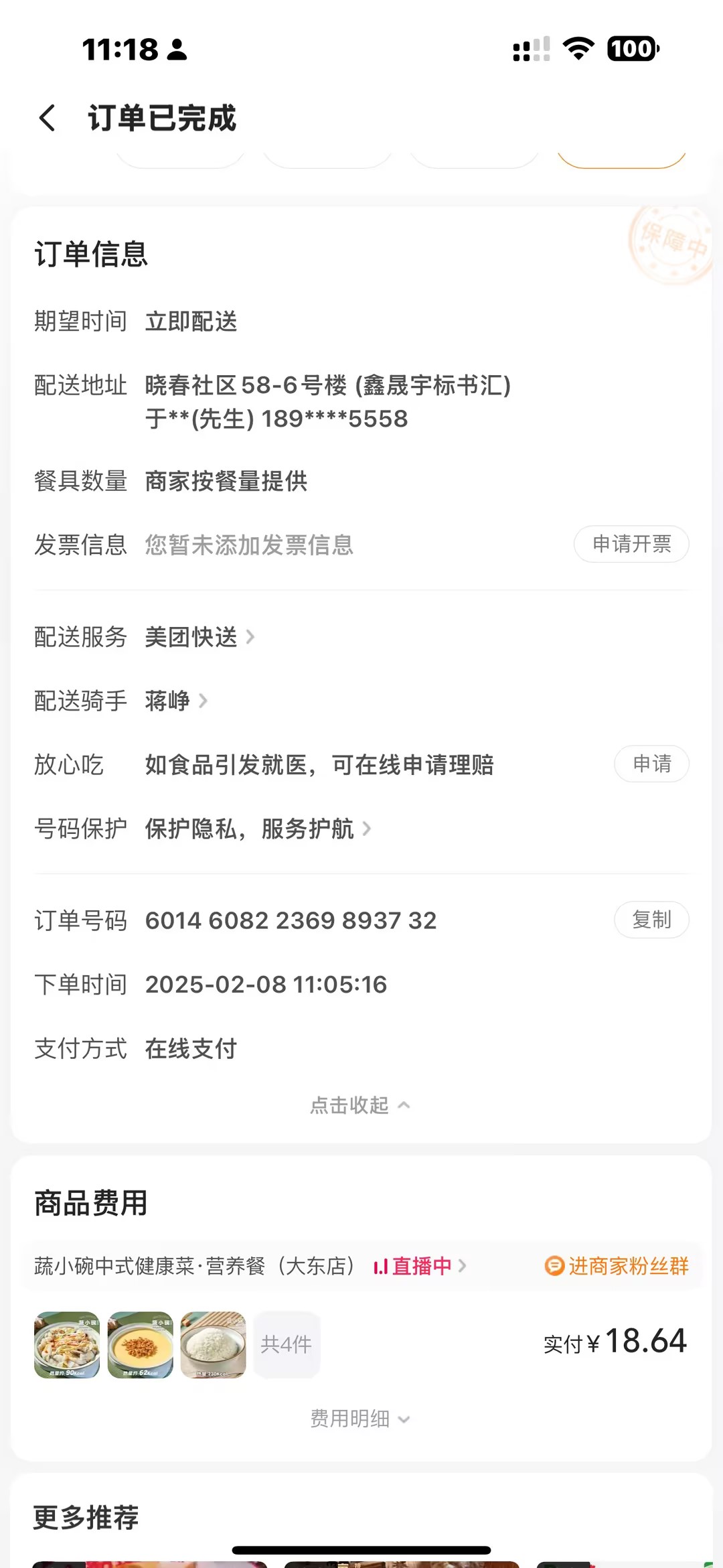Image resolution: width=723 pixels, height=1568 pixels.
Task: Expand 费用明细 cost breakdown
Action: [360, 1418]
